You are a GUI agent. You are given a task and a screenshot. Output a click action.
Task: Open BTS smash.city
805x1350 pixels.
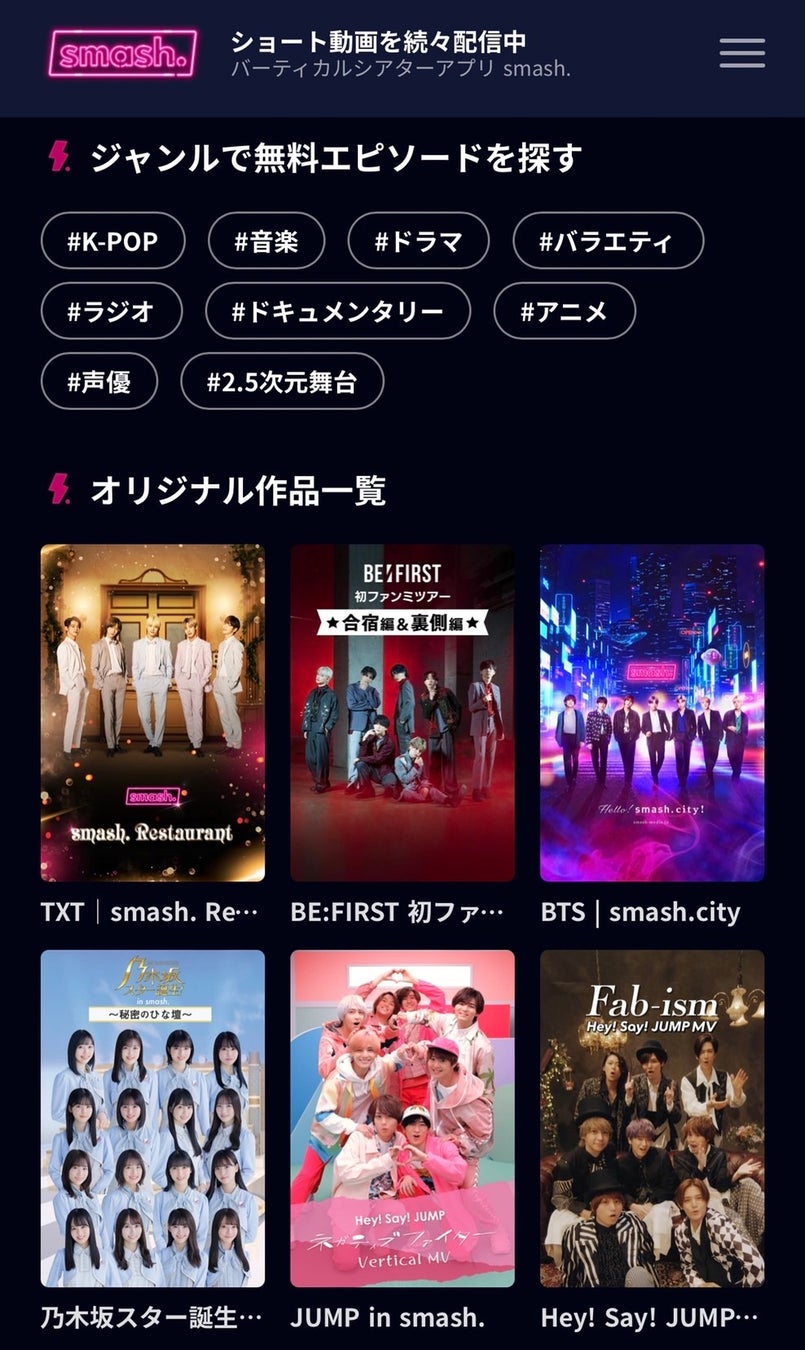click(652, 713)
